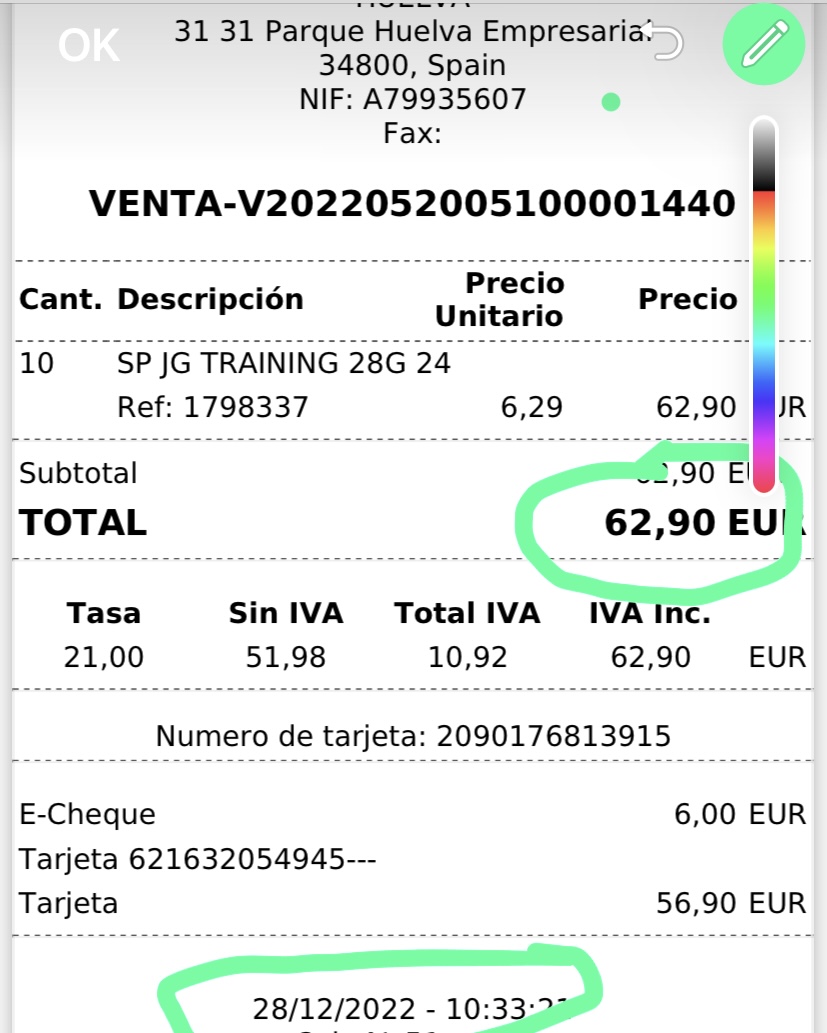Screen dimensions: 827x1033
Task: Toggle the green pencil drawing tool
Action: (763, 44)
